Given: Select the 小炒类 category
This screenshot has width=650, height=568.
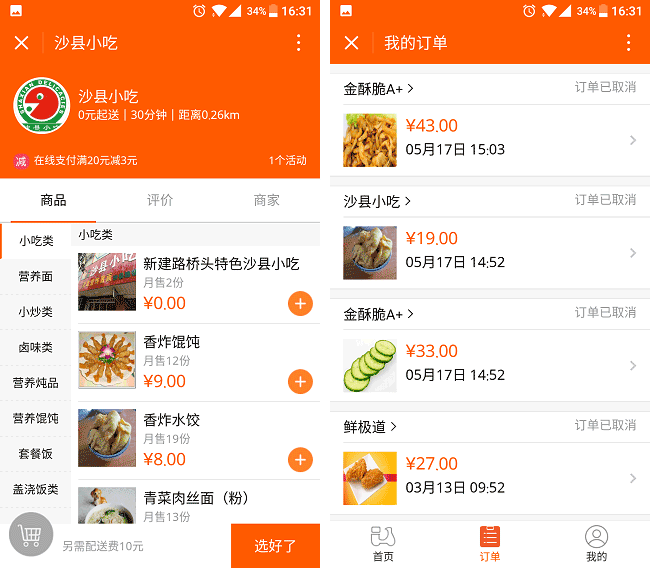Looking at the screenshot, I should coord(36,312).
